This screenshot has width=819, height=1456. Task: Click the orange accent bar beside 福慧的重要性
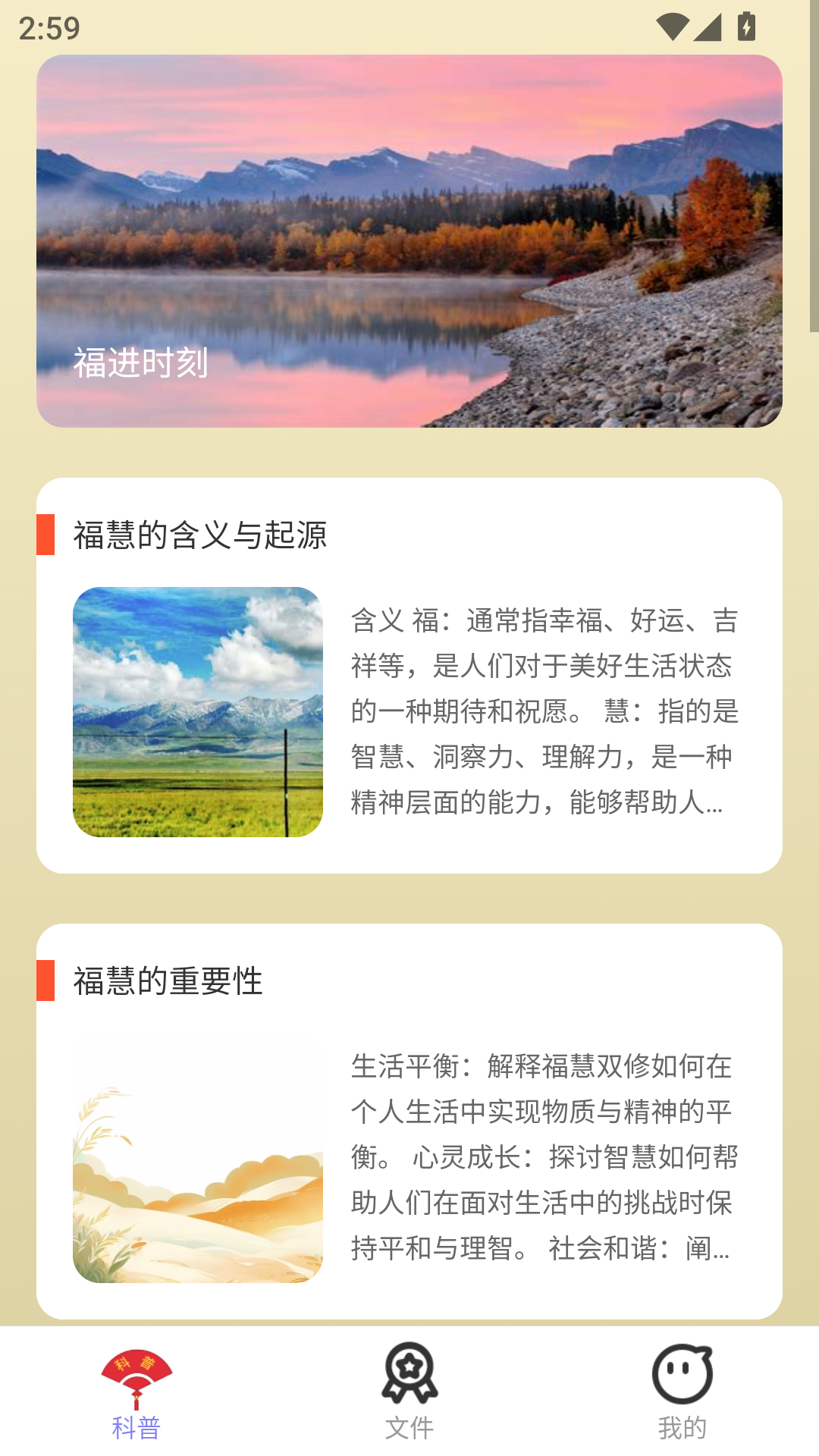point(47,981)
